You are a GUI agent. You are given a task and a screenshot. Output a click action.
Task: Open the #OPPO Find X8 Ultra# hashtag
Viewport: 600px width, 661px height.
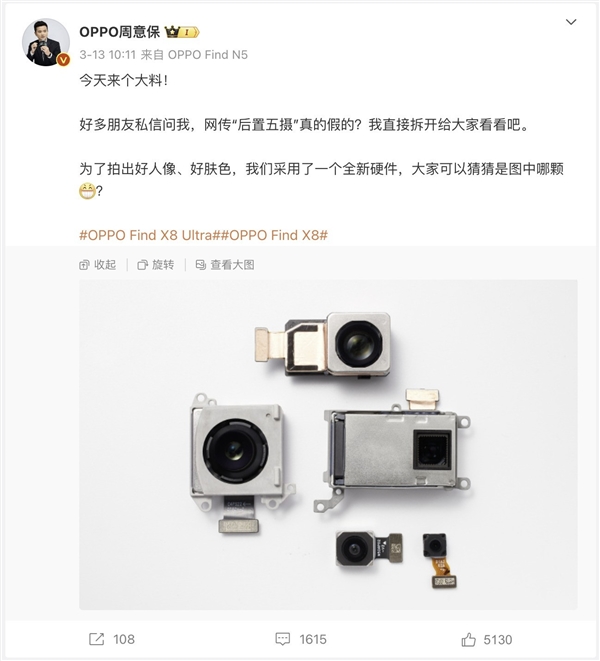pos(153,233)
